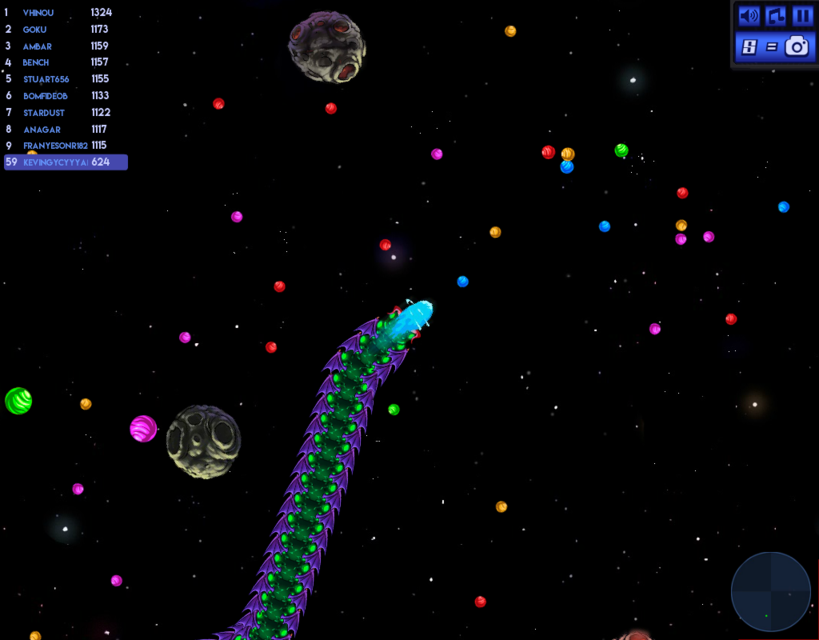This screenshot has height=640, width=819.
Task: Toggle the background music note
Action: pos(775,16)
